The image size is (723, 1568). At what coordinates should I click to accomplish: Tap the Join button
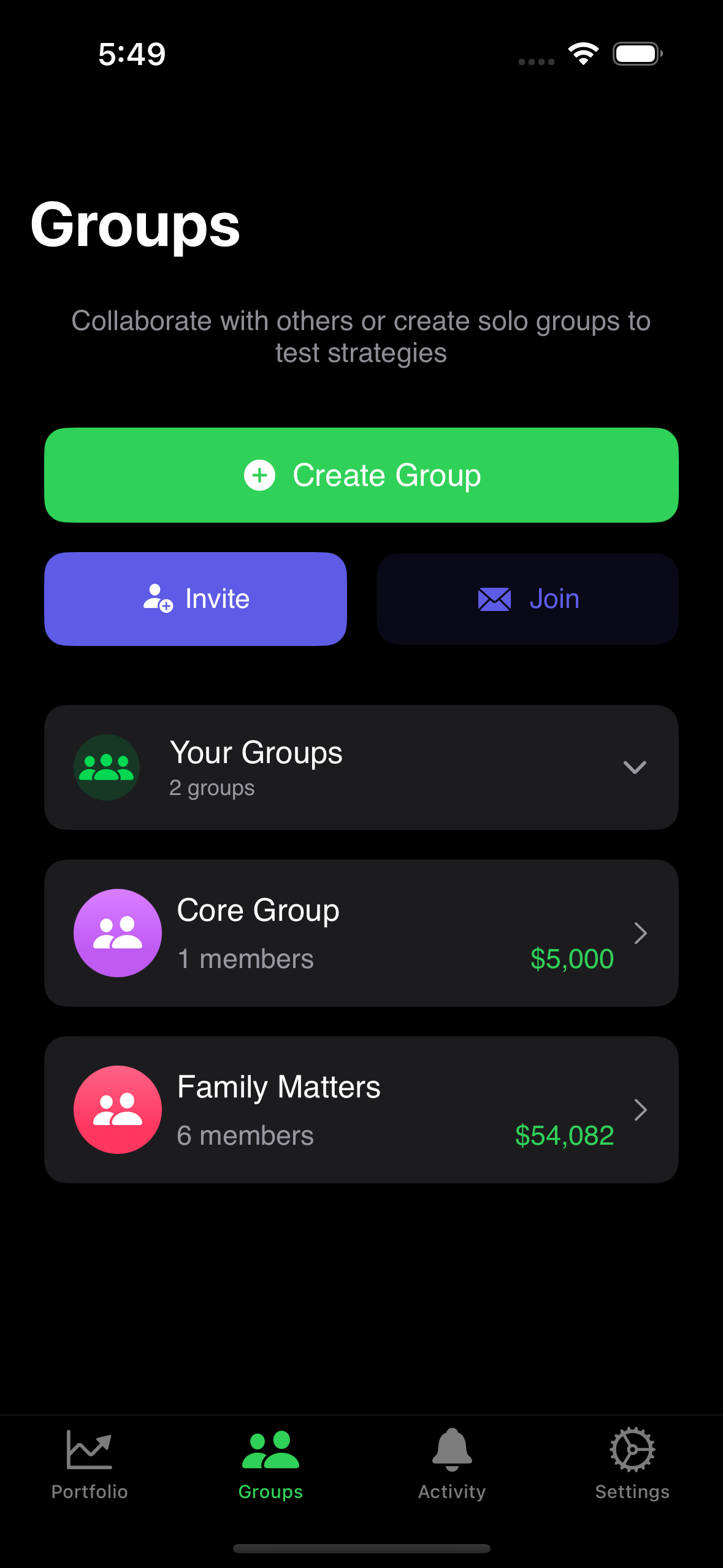tap(527, 598)
